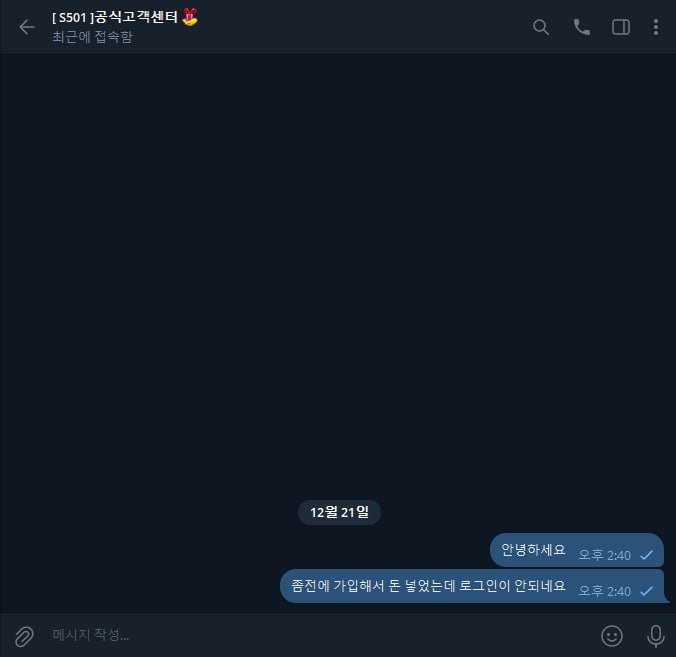This screenshot has width=676, height=657.
Task: Open the [S501]공식고객센터 chat profile header
Action: [125, 26]
